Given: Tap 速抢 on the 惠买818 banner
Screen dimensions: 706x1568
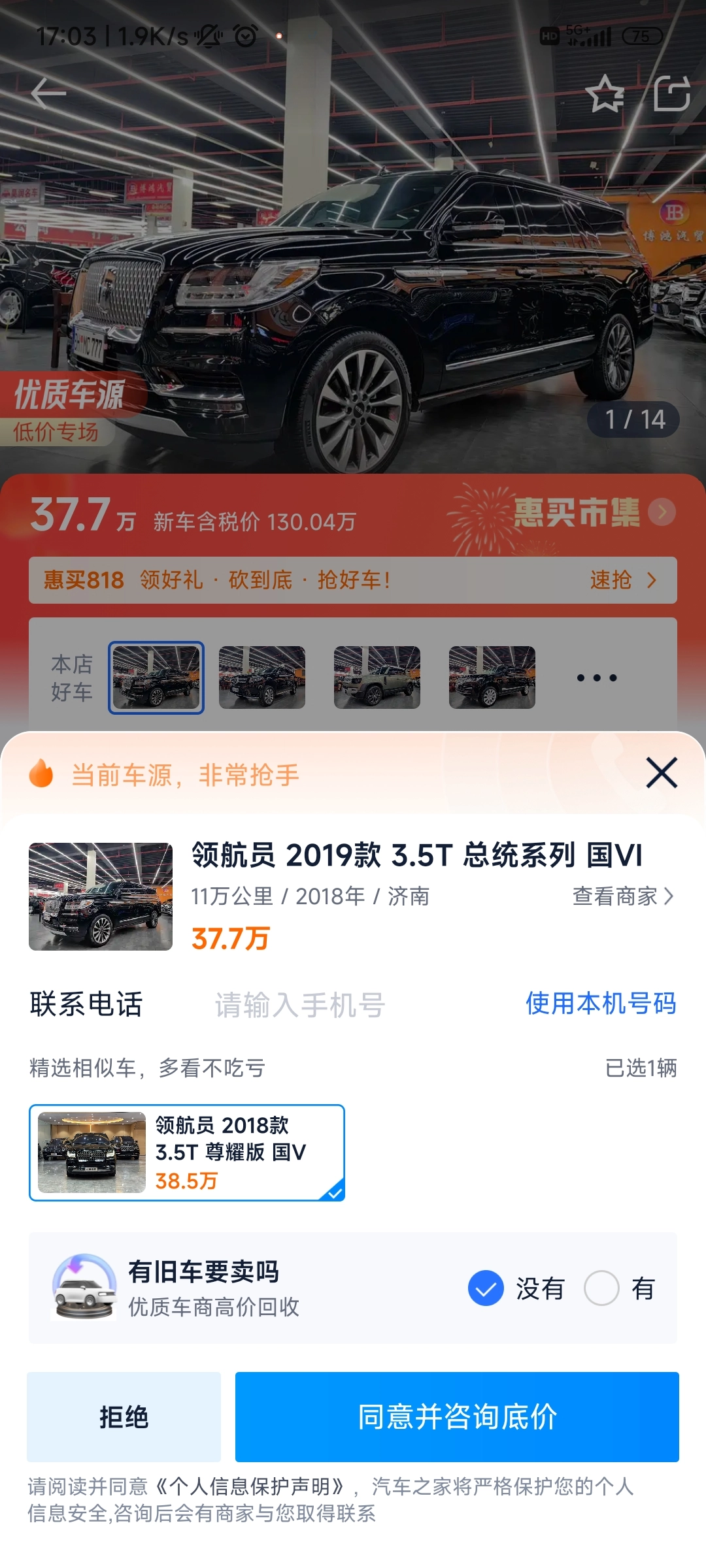Looking at the screenshot, I should pos(622,580).
